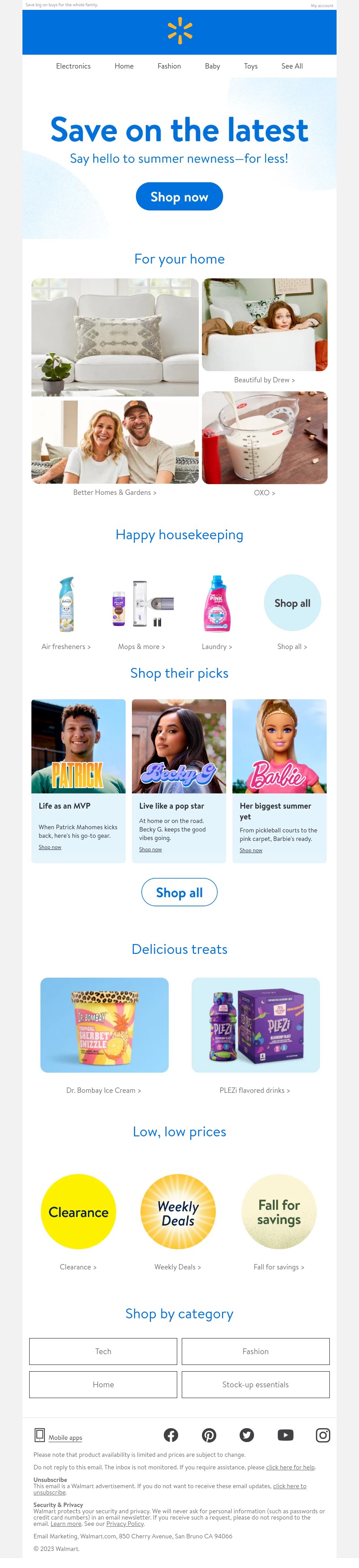Viewport: 359px width, 1568px height.
Task: Tap the outlined Shop all button
Action: pyautogui.click(x=179, y=892)
